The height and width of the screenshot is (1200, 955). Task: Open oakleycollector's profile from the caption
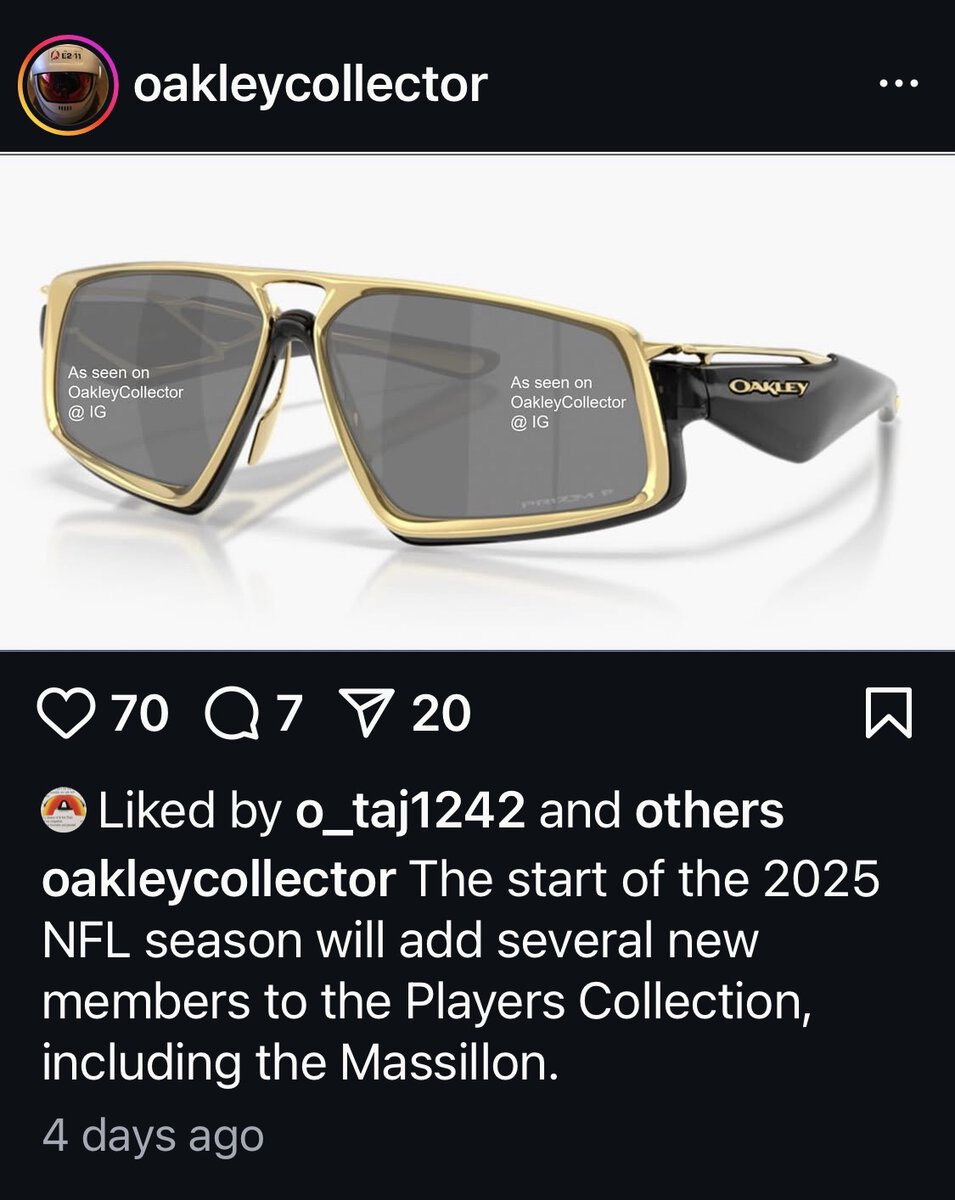pos(219,880)
